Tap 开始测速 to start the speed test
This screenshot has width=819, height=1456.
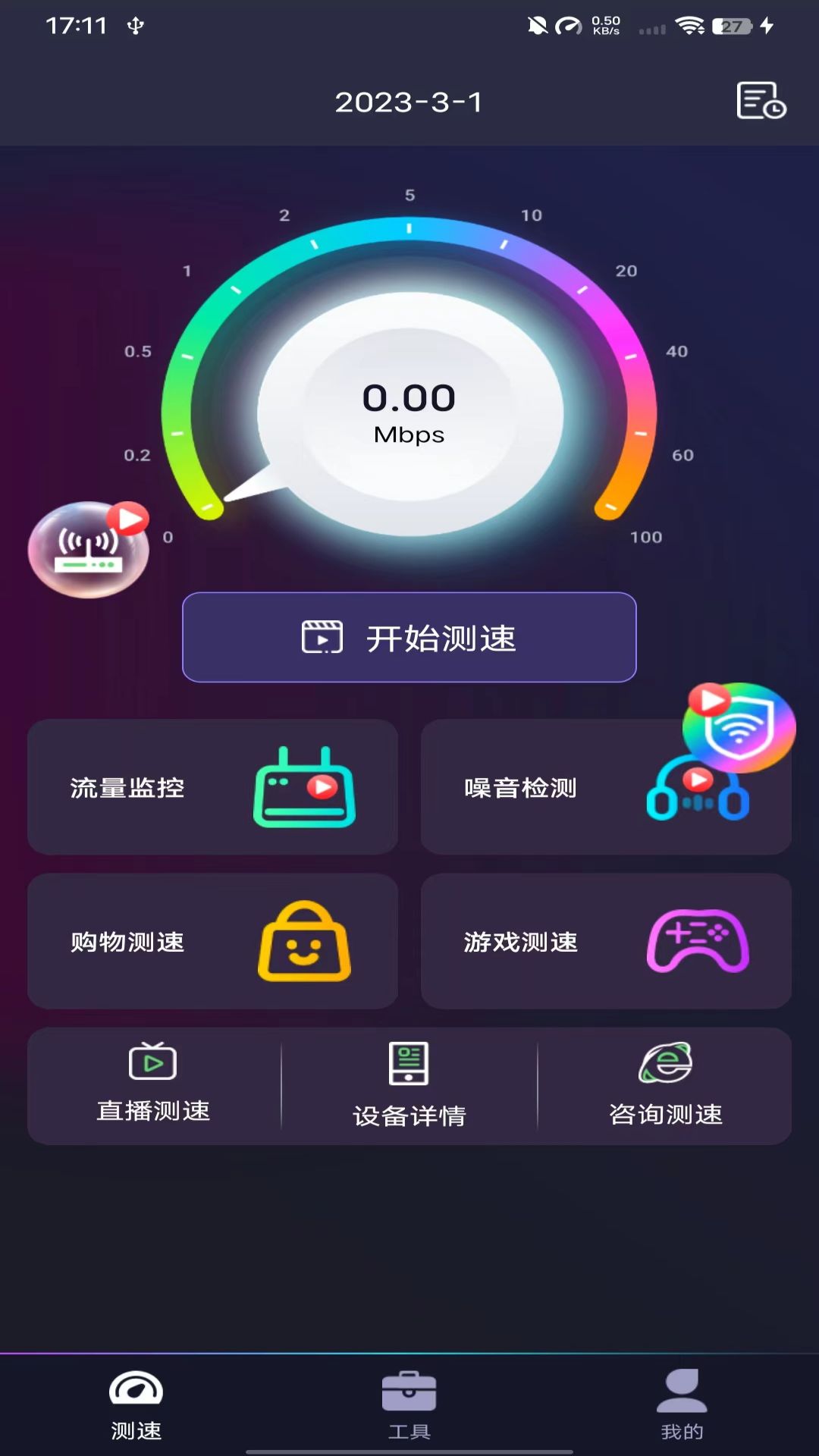tap(409, 637)
